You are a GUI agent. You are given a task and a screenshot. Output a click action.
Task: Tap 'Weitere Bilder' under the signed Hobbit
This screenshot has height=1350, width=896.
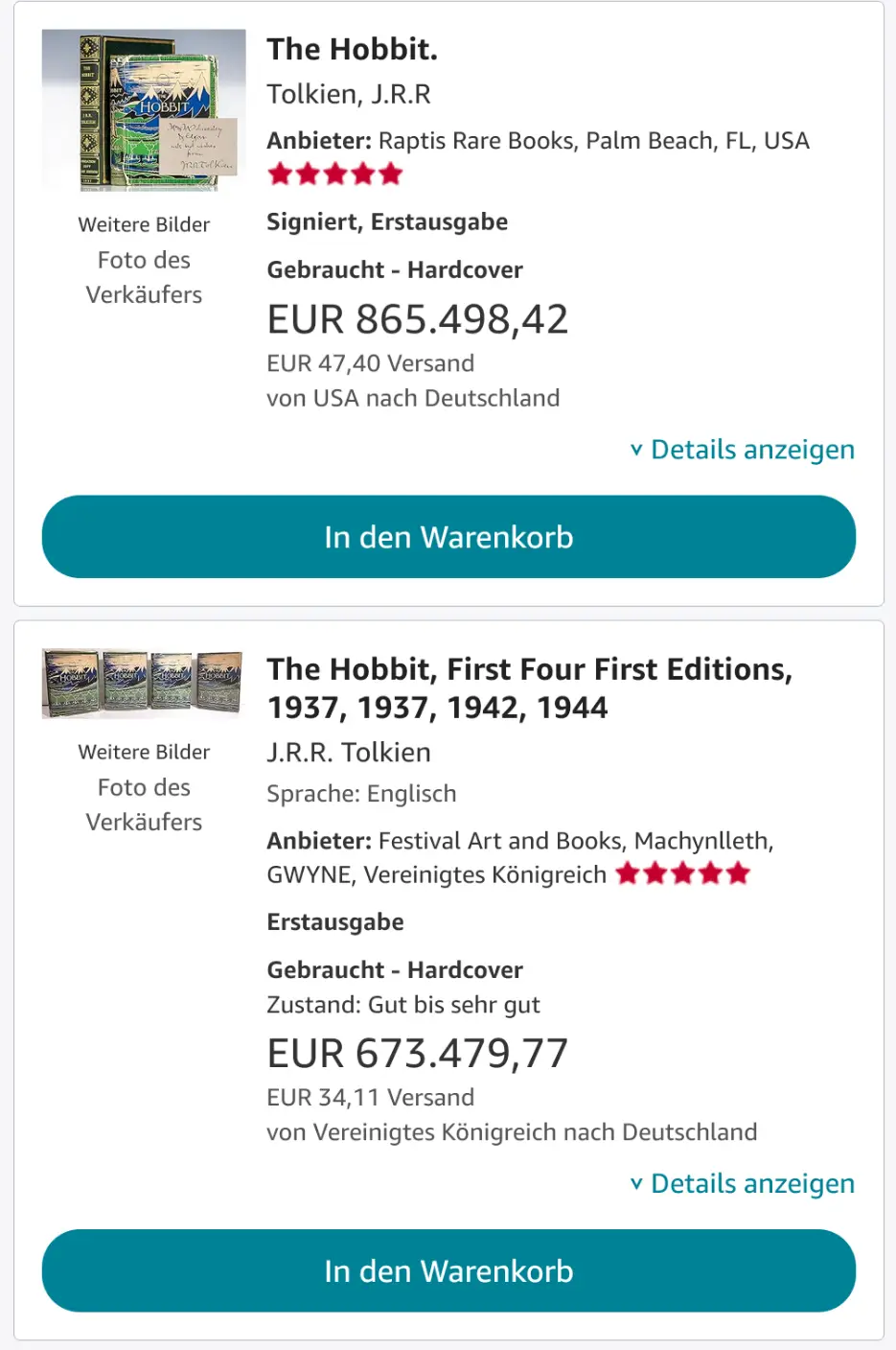144,224
